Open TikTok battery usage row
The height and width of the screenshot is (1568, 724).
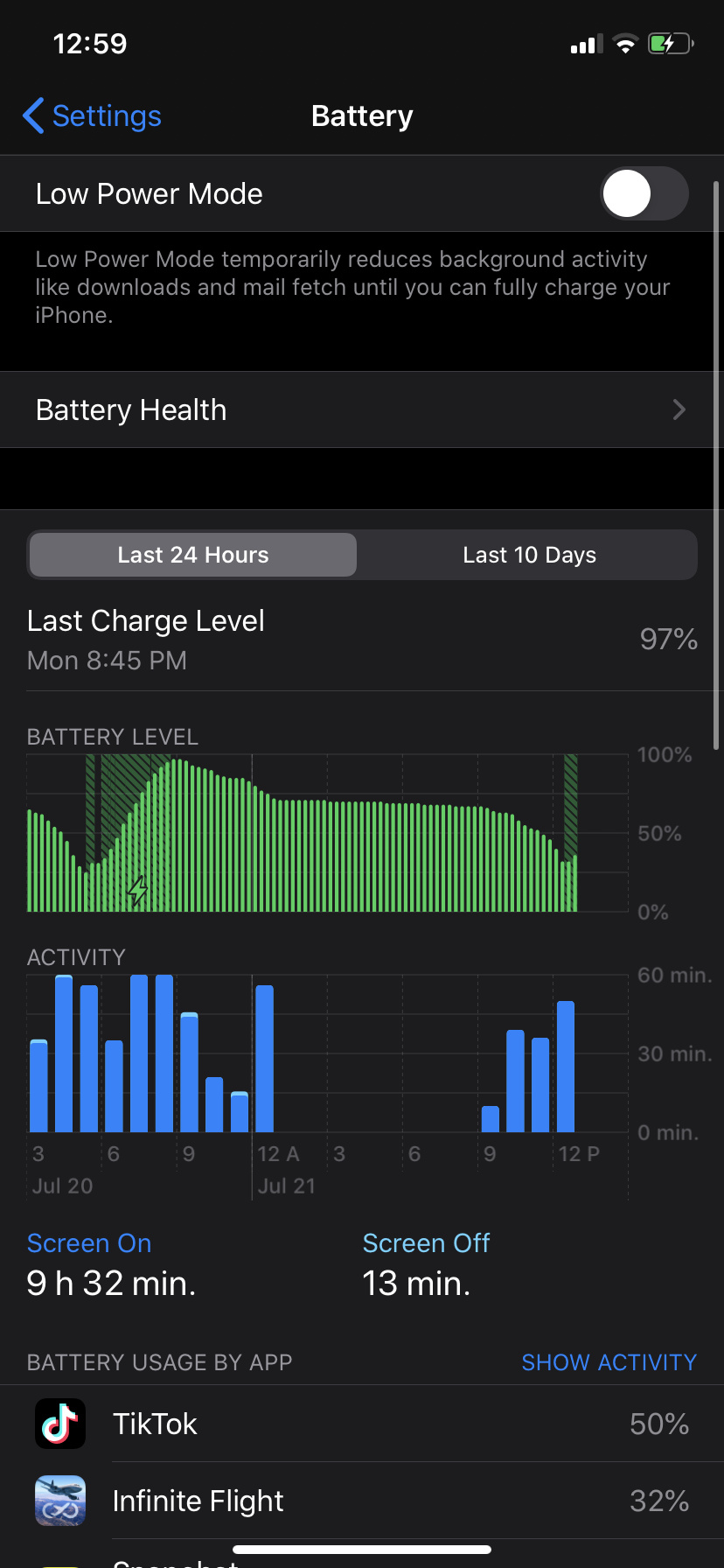pos(362,1424)
